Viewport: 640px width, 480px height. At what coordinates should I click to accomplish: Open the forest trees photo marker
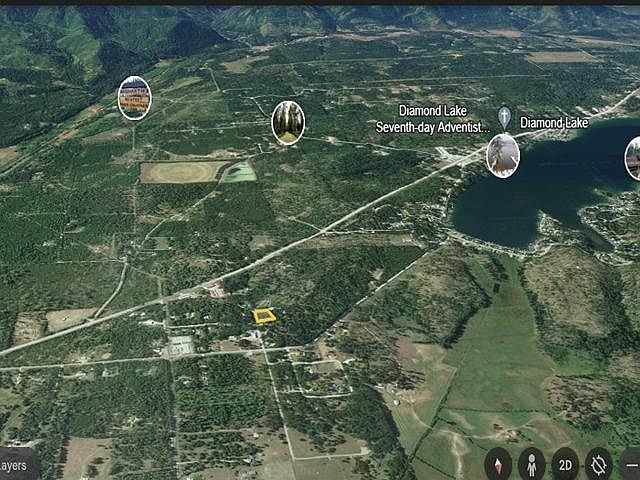[x=288, y=123]
